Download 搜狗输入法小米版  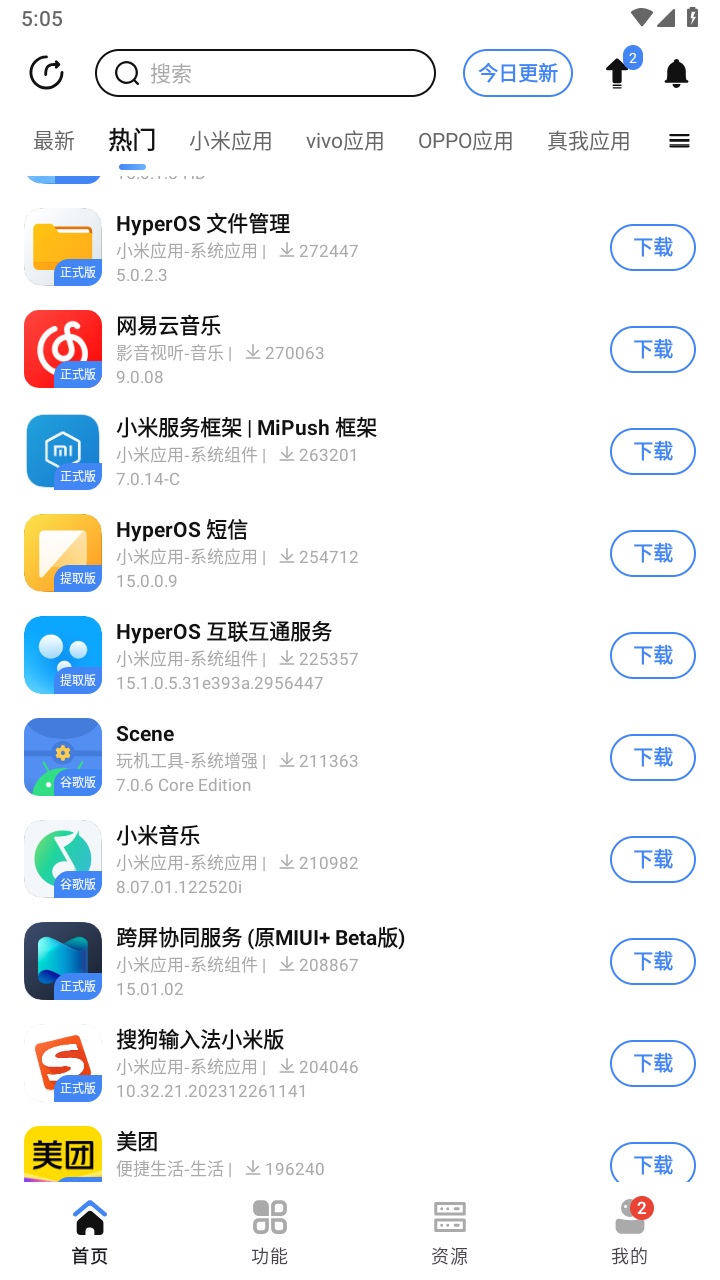coord(652,1063)
